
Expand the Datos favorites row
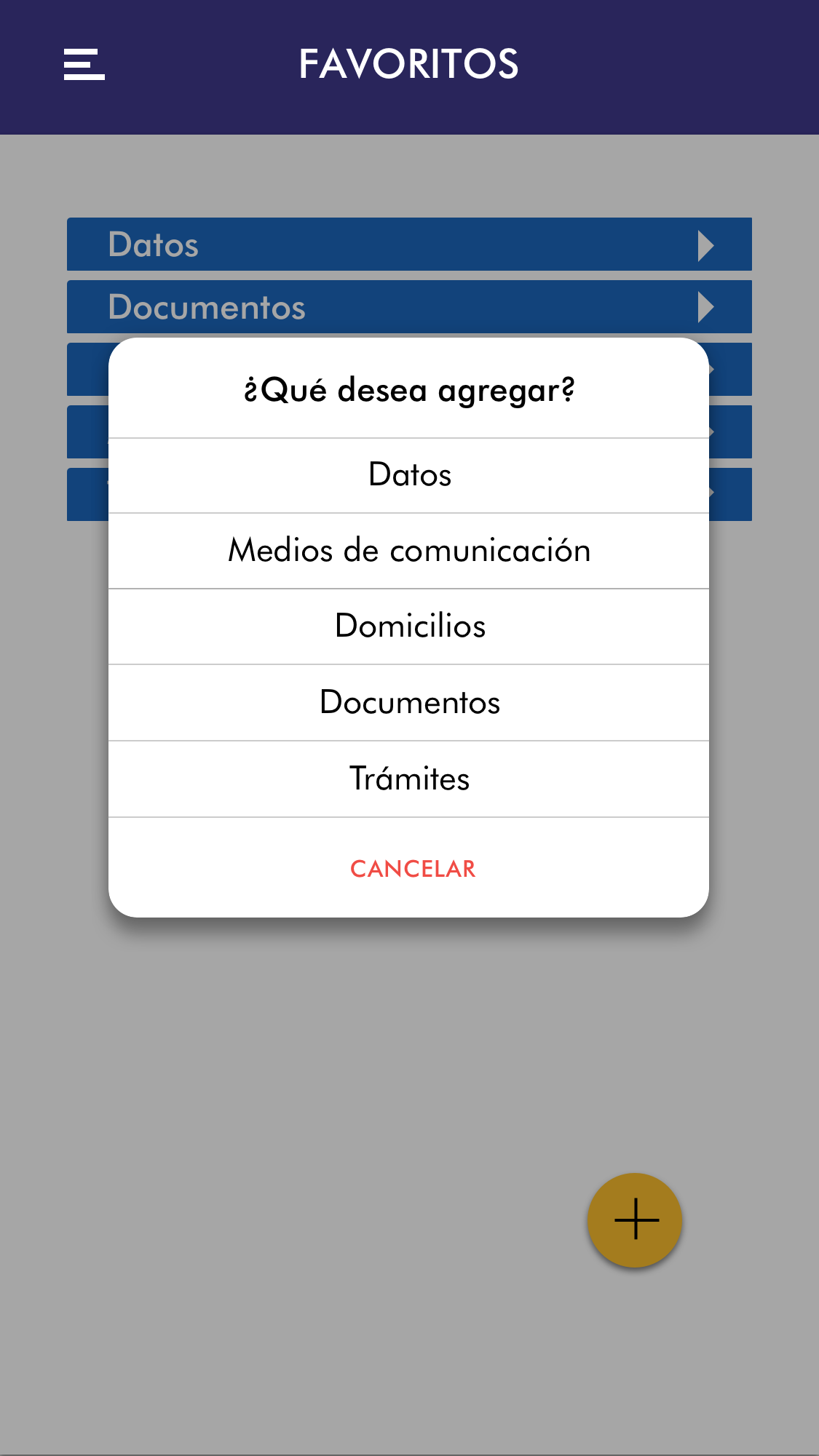pos(409,244)
